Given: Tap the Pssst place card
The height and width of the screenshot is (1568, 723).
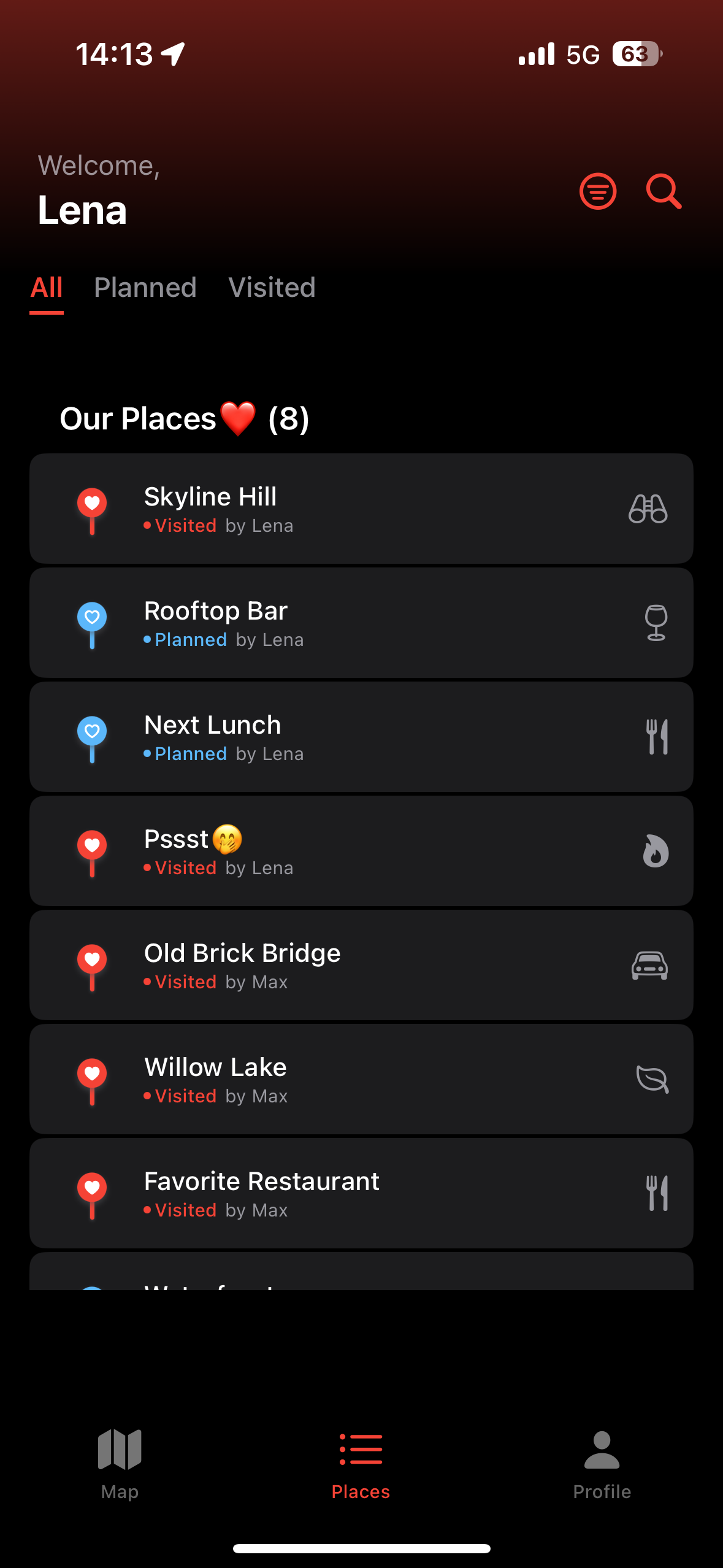Looking at the screenshot, I should tap(361, 851).
